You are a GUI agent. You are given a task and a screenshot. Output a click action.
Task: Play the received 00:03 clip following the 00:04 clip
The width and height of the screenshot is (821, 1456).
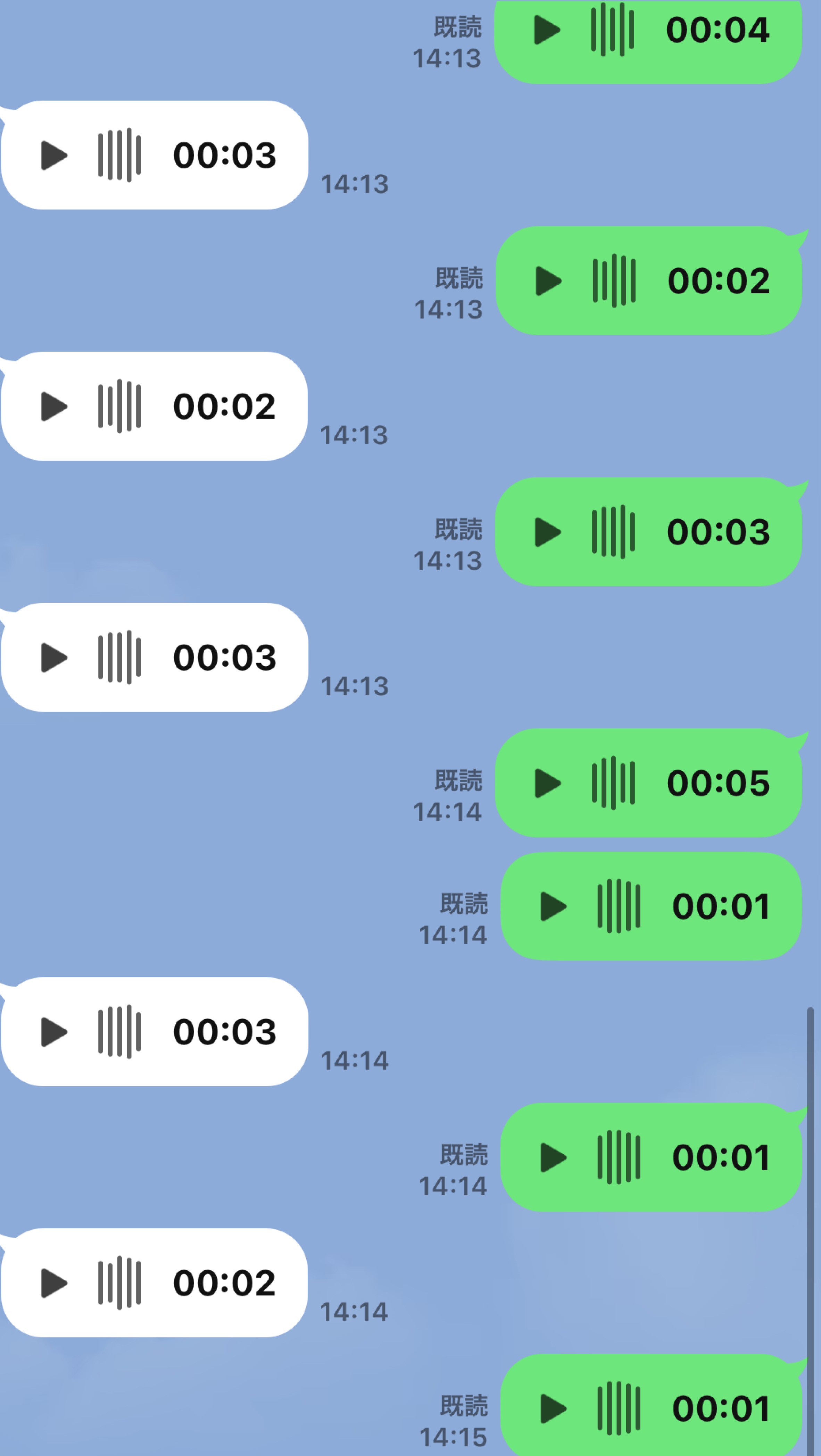54,156
